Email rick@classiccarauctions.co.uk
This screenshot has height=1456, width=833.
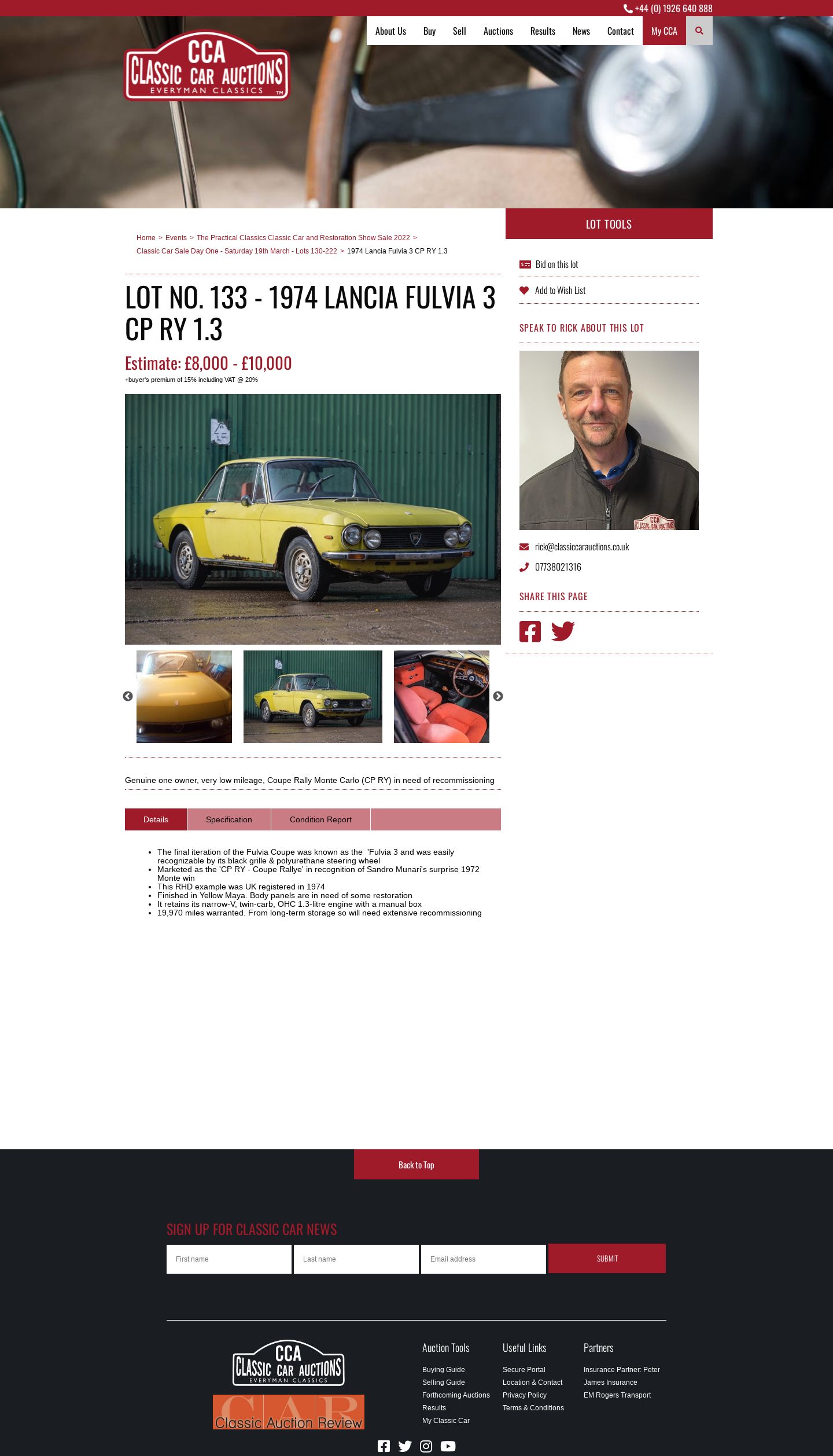[x=581, y=547]
